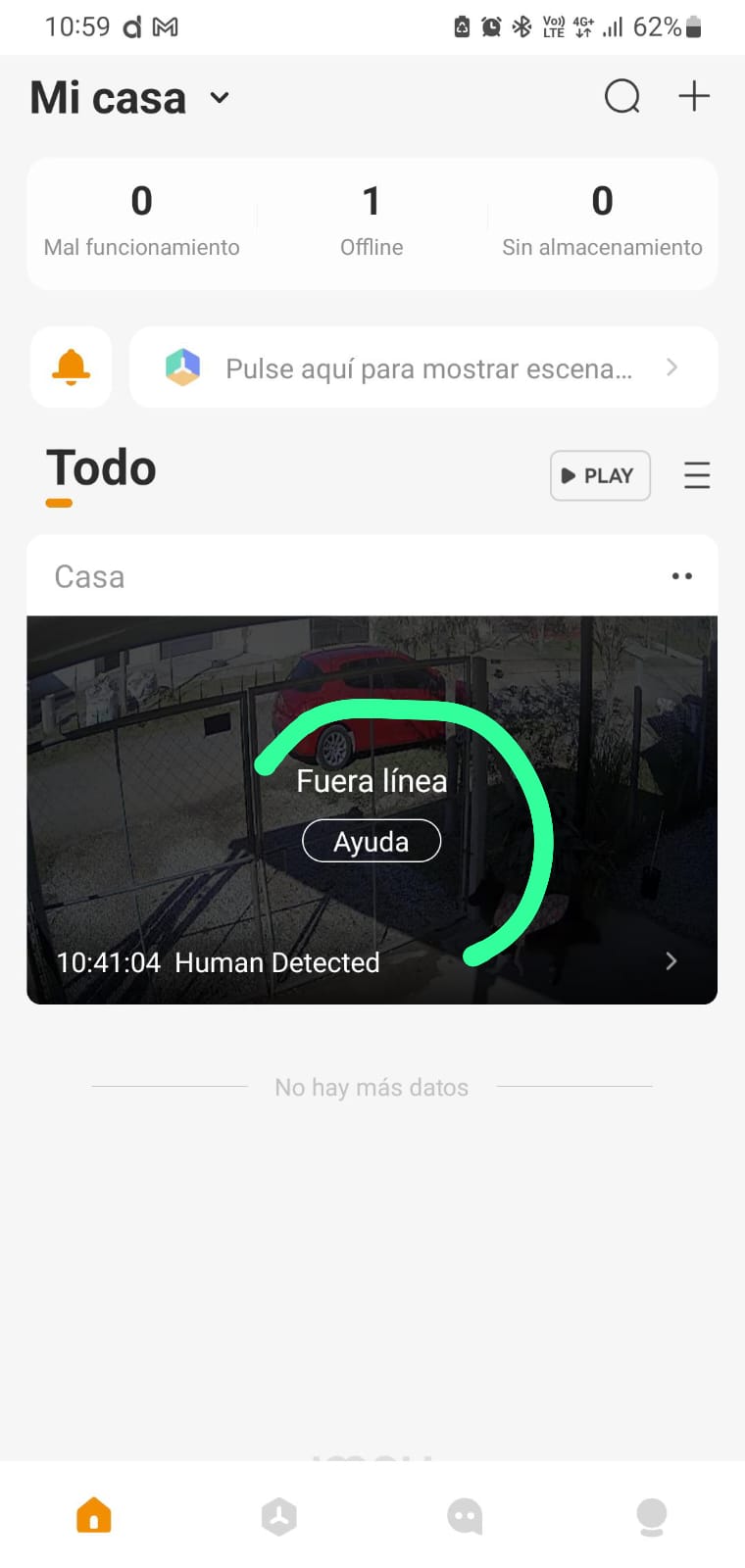Open the Casa camera options dots
The image size is (745, 1568).
click(x=682, y=576)
